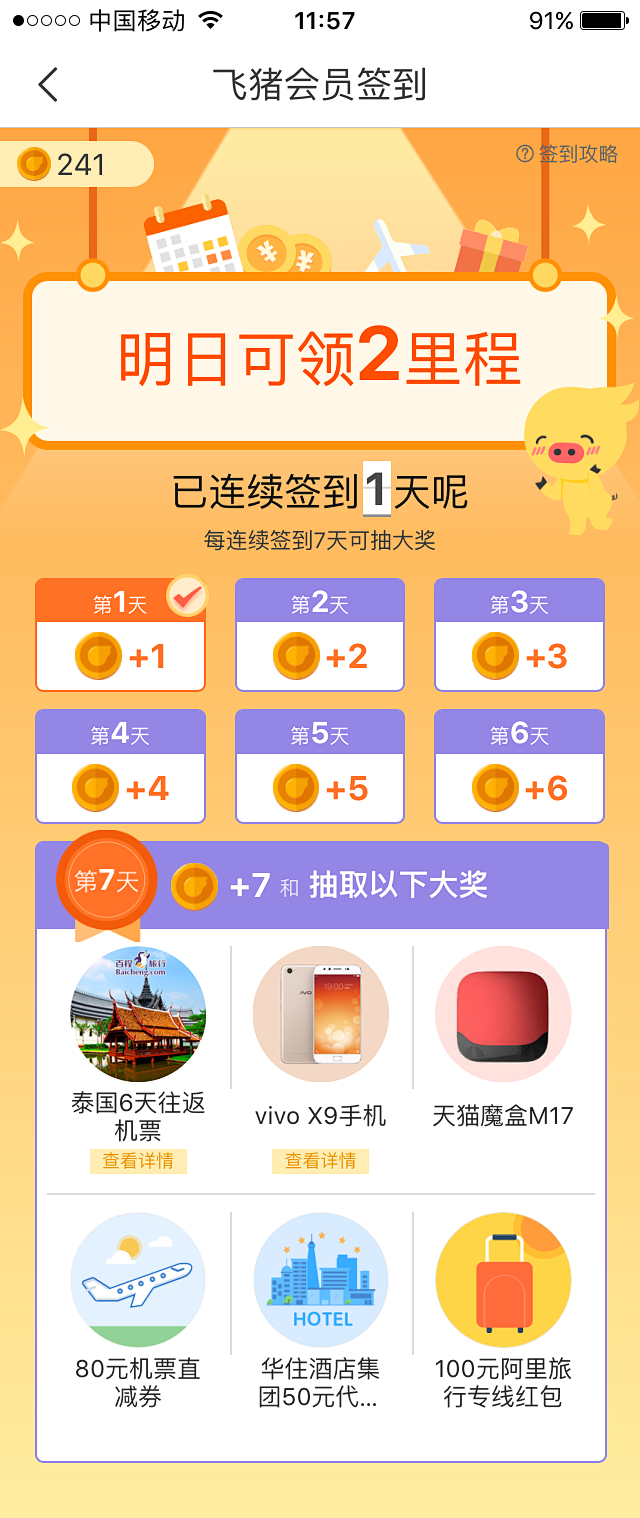View details for 泰国6天往返机票
The width and height of the screenshot is (640, 1518).
(138, 1161)
